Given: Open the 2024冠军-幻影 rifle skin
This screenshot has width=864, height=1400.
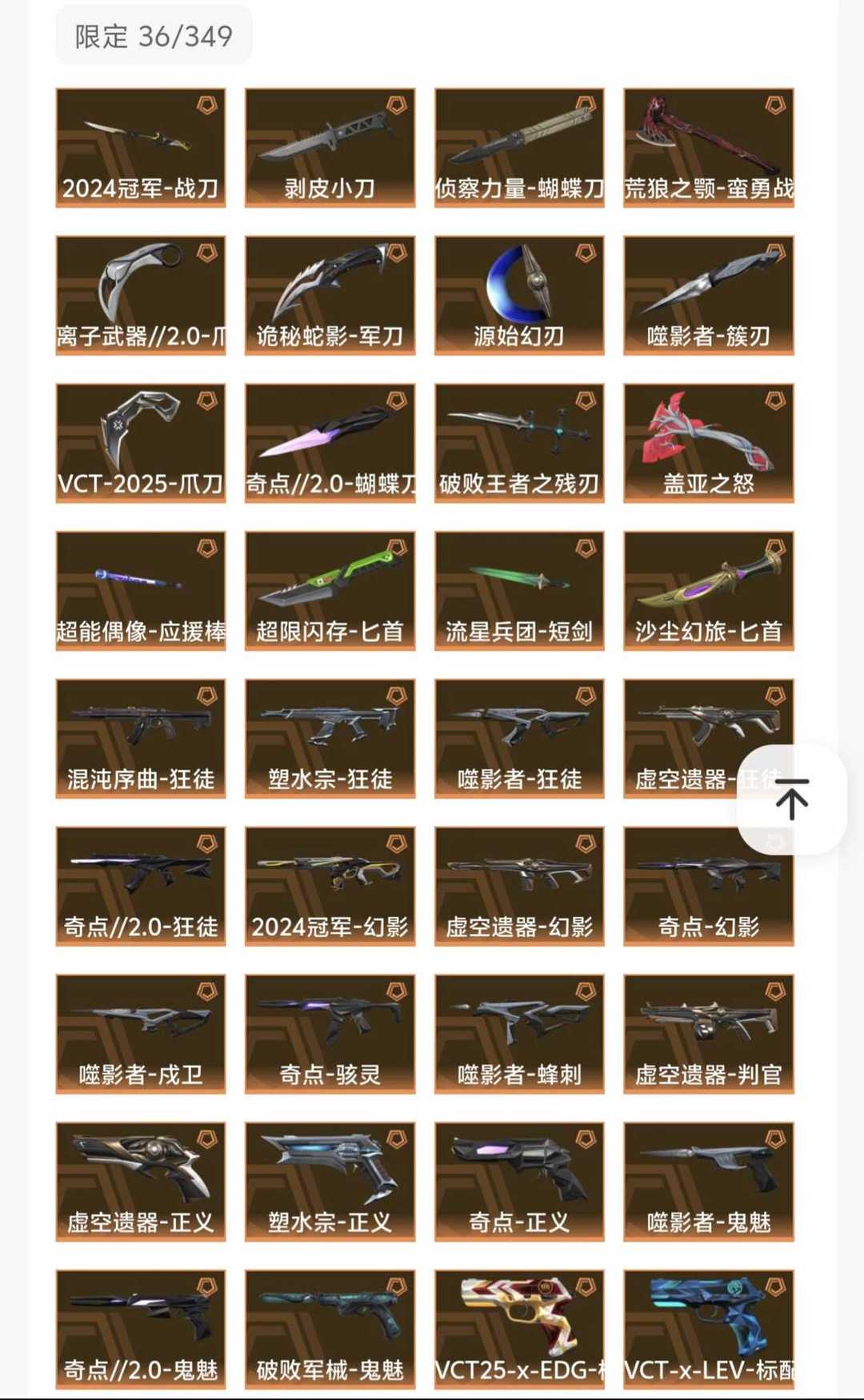Looking at the screenshot, I should click(329, 883).
